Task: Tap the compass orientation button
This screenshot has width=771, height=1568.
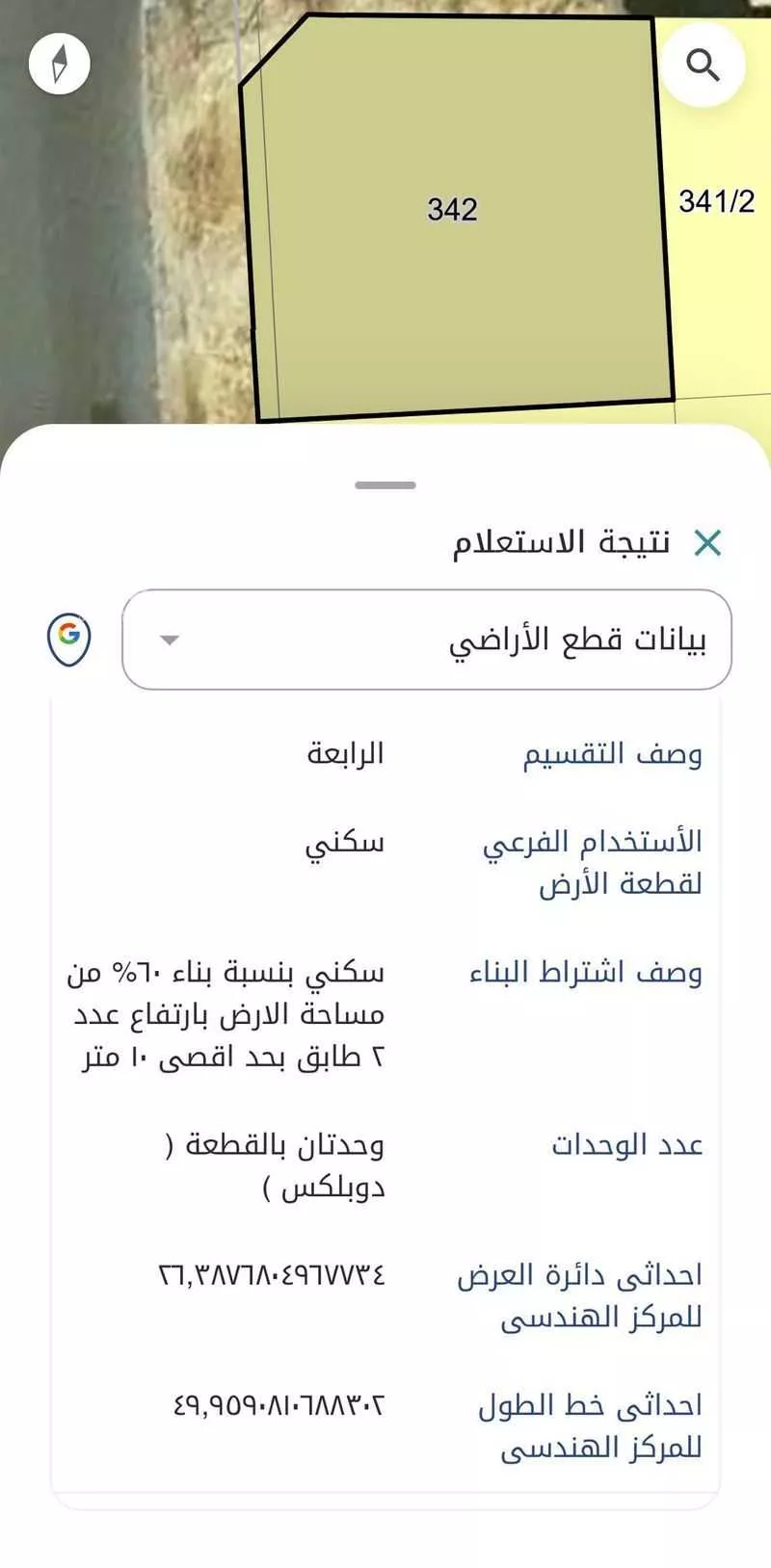Action: [x=60, y=65]
